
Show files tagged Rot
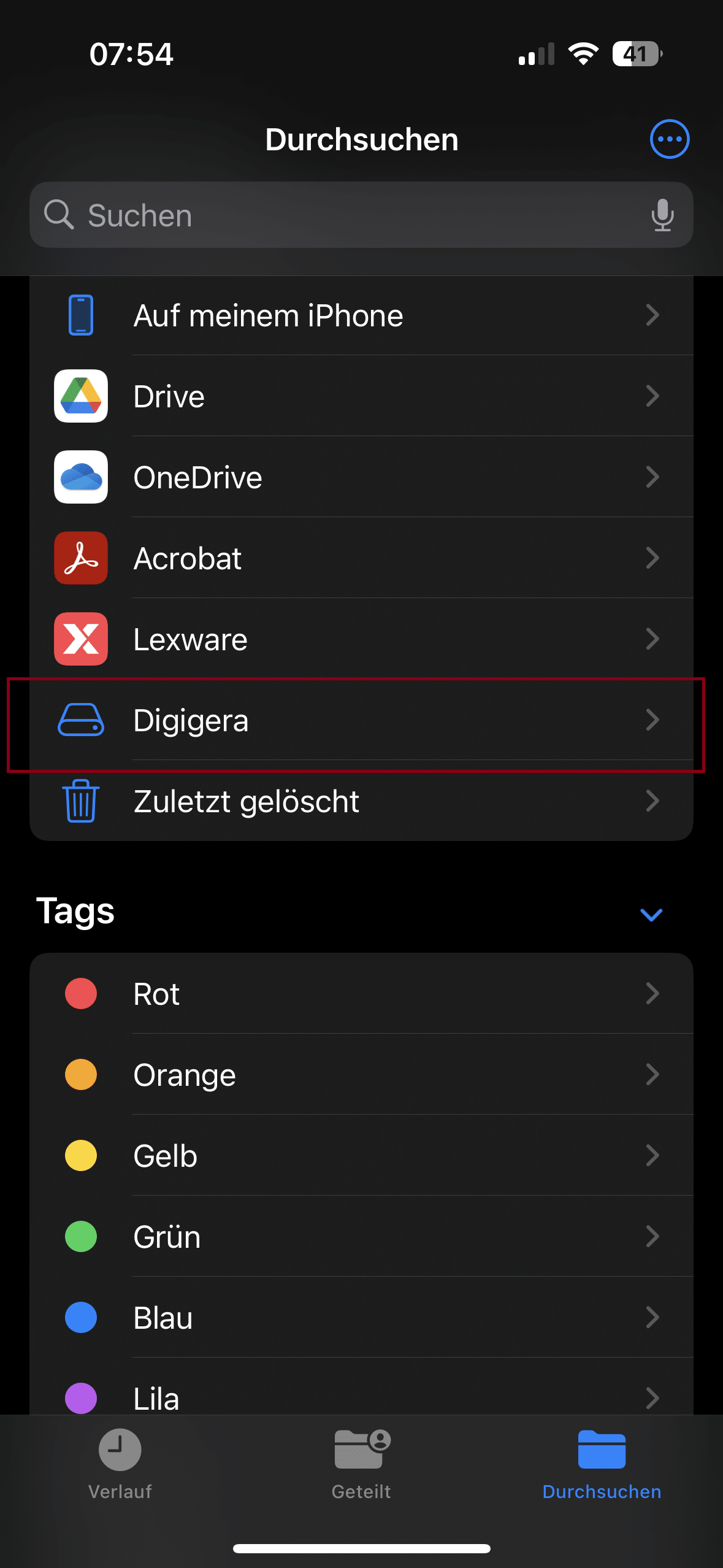361,994
